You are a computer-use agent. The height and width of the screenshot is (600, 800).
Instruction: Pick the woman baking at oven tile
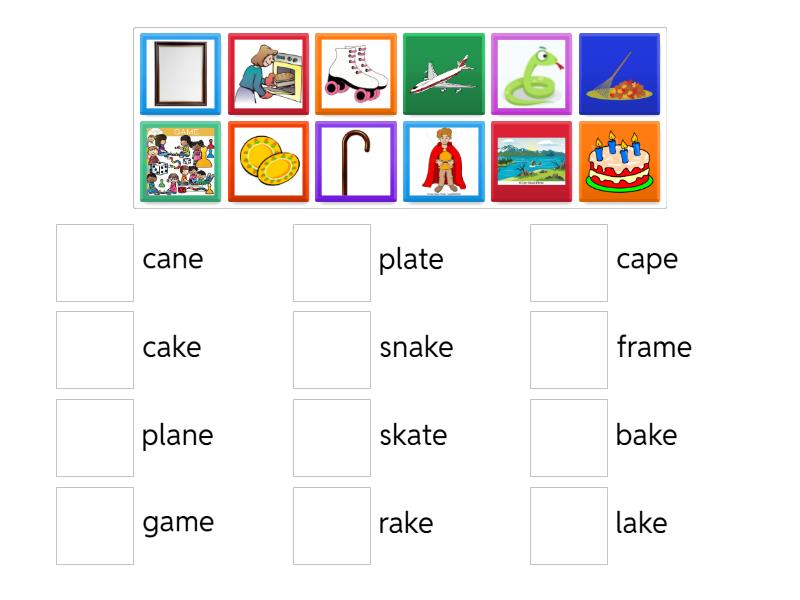(268, 75)
